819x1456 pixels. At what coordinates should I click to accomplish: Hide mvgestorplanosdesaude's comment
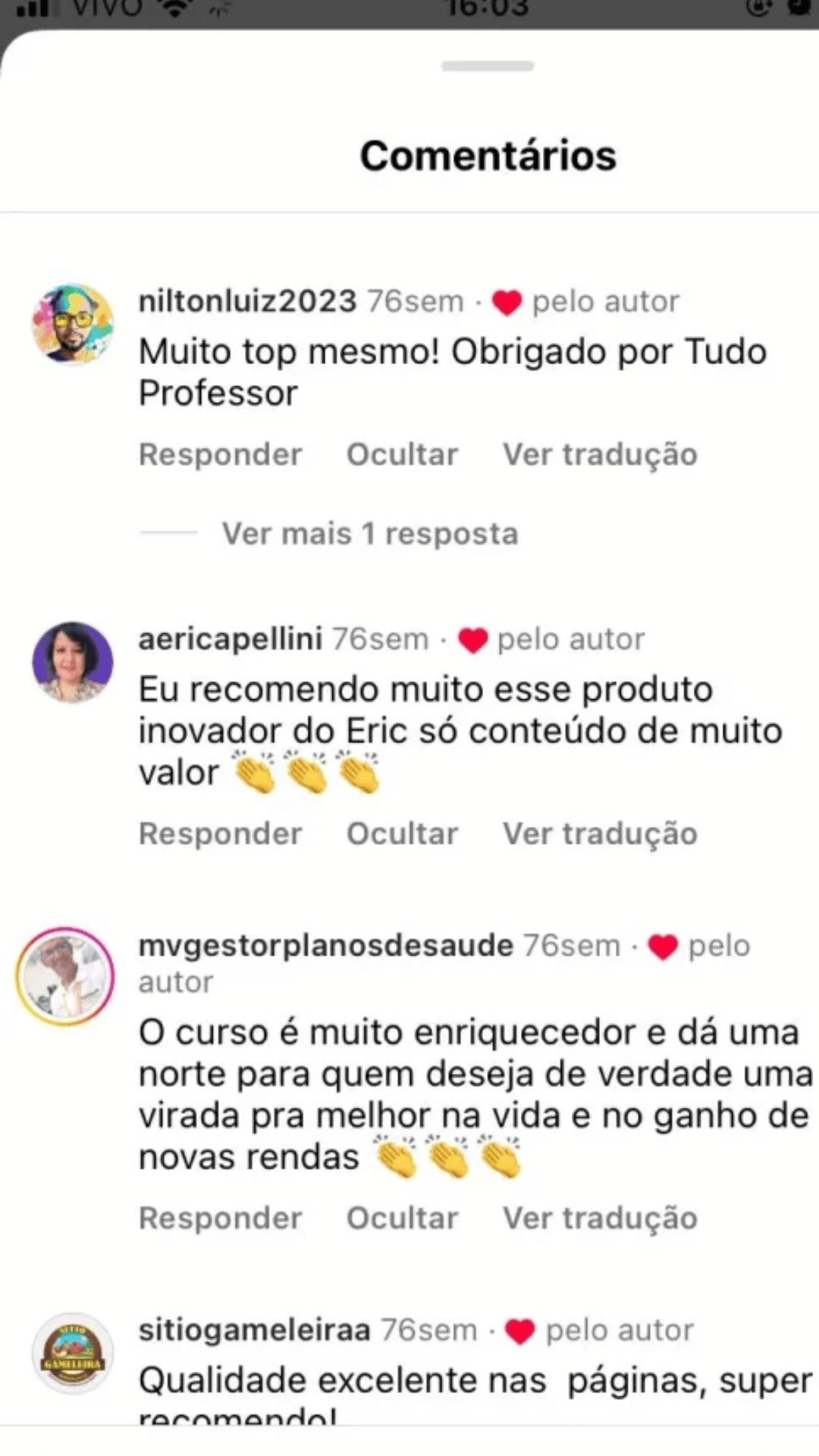[402, 1219]
